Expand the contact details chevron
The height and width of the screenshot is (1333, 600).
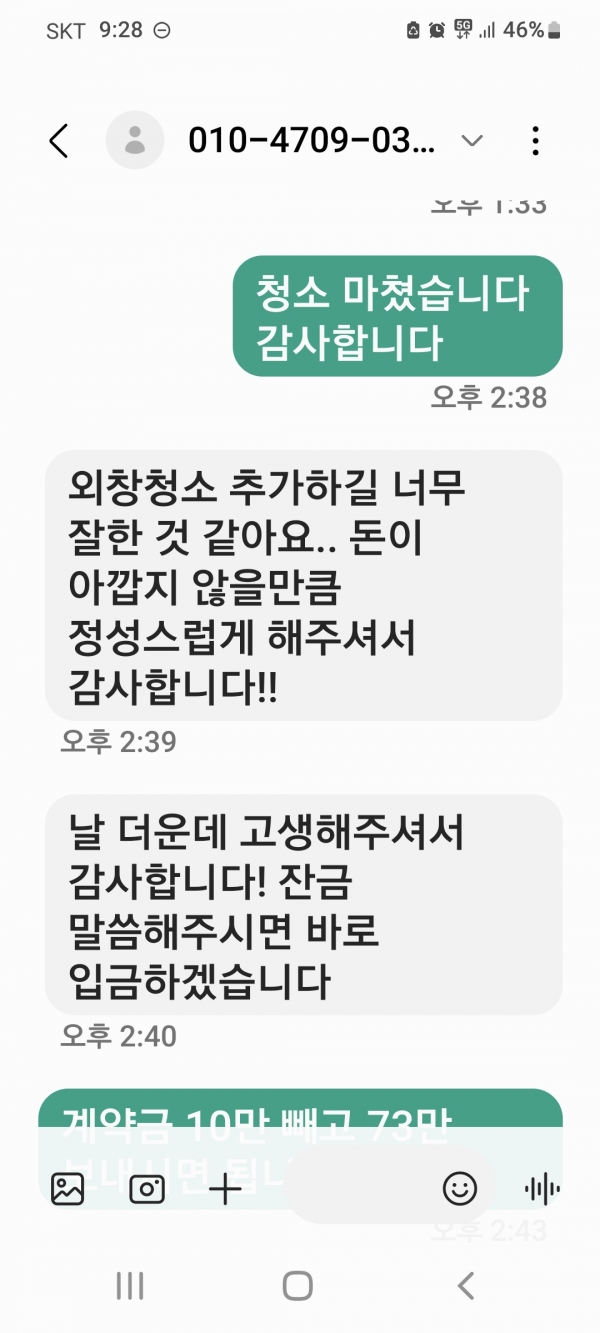pos(472,141)
